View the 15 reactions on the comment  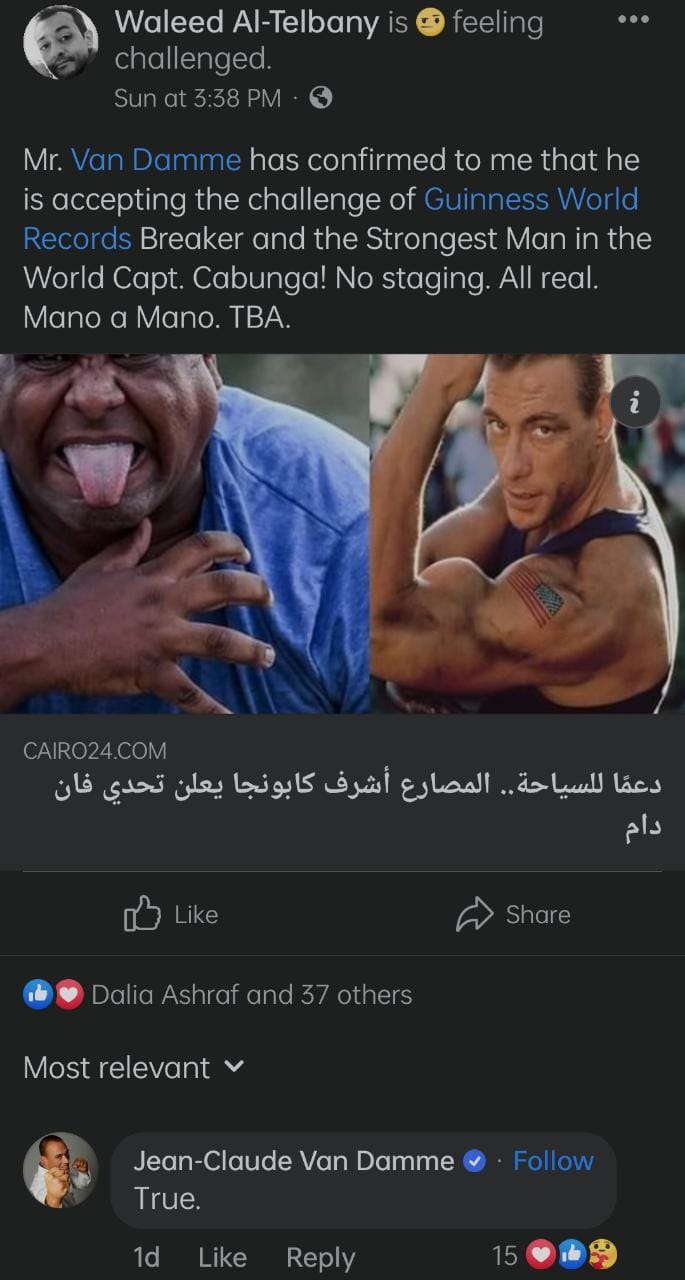click(555, 1254)
